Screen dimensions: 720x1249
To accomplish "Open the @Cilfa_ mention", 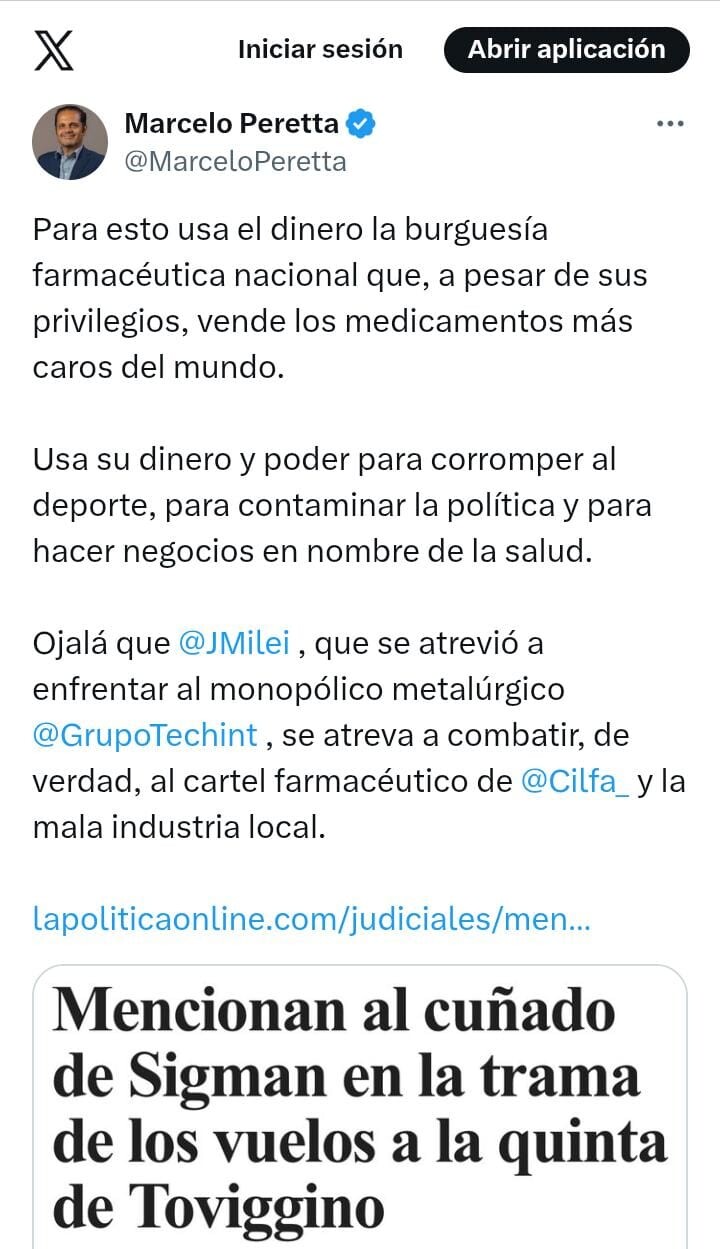I will 575,781.
